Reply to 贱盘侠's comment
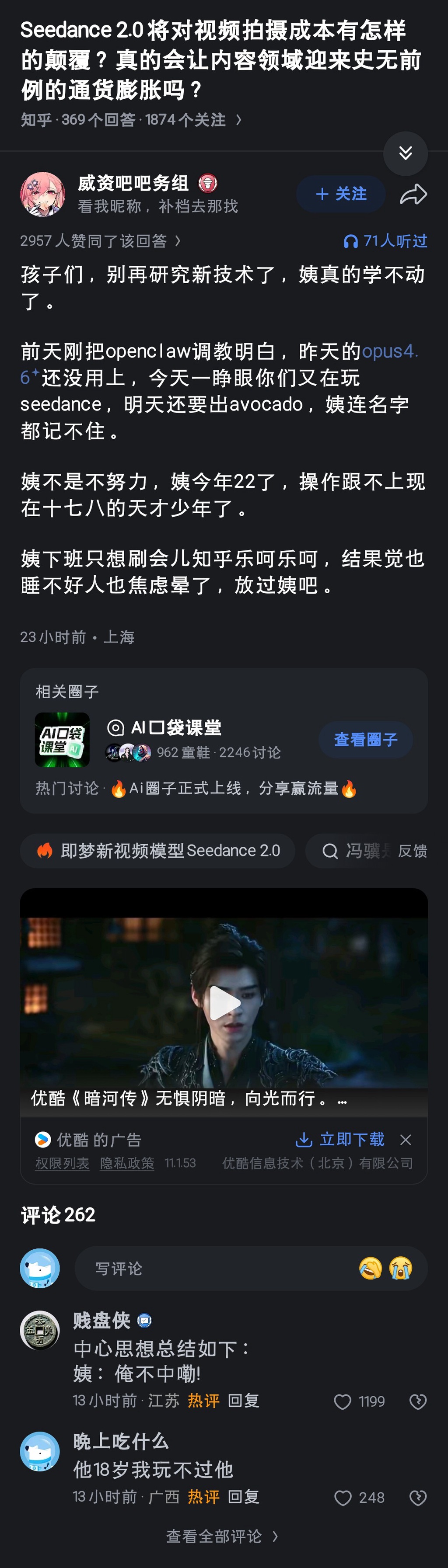Viewport: 448px width, 1568px height. [243, 1401]
